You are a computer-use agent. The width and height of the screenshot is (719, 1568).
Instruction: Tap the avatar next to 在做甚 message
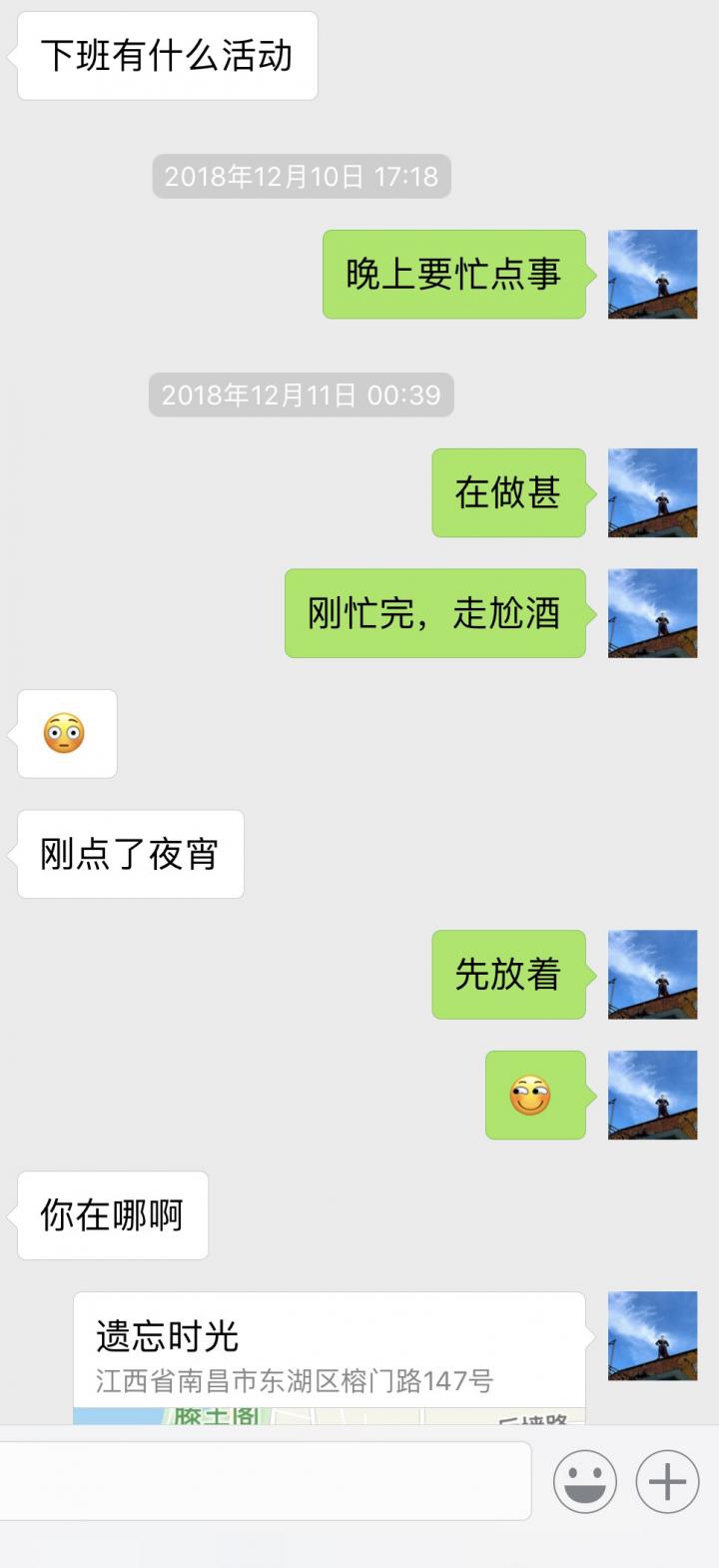652,491
